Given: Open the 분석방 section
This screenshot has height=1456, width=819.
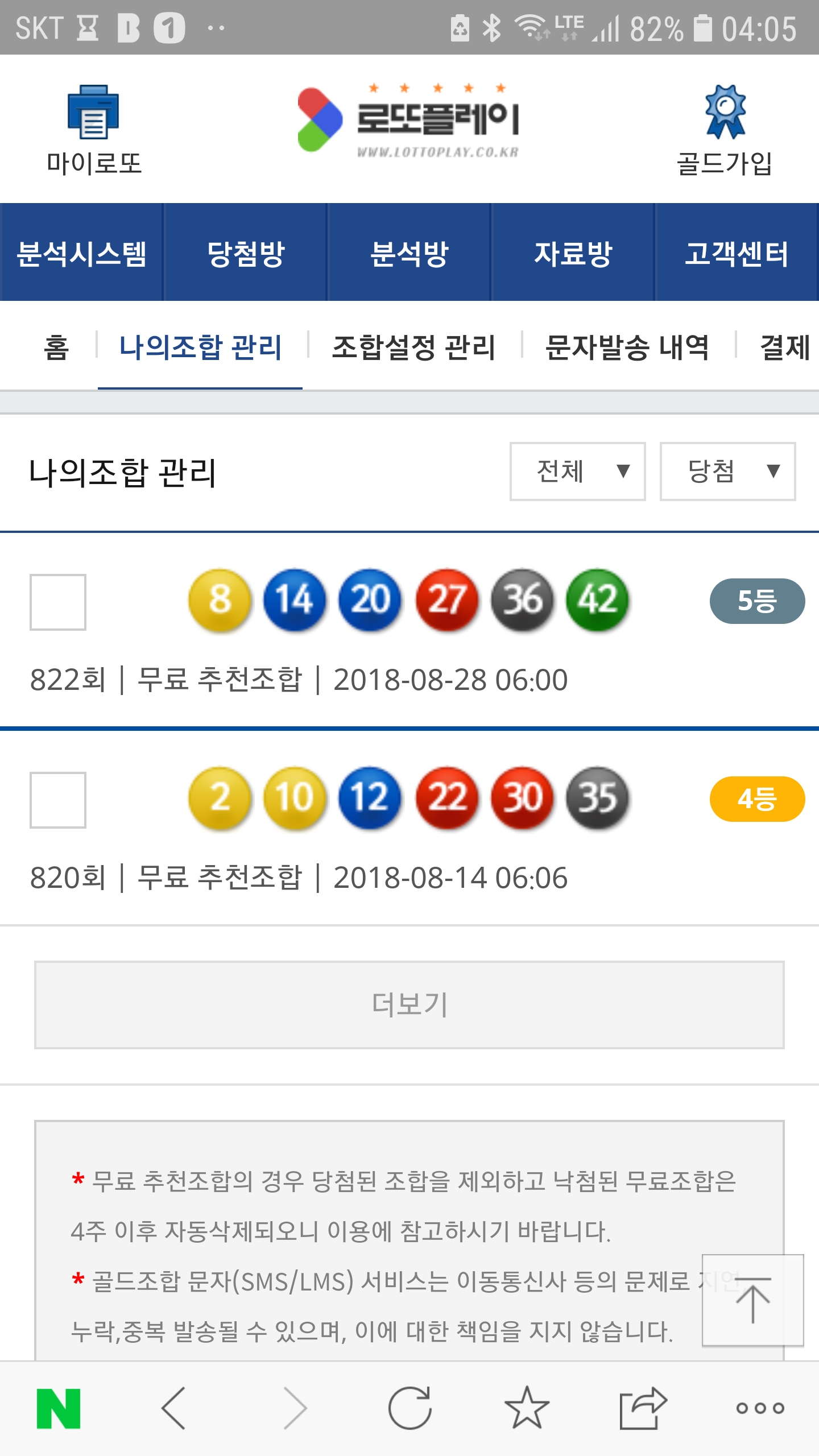Looking at the screenshot, I should [409, 253].
